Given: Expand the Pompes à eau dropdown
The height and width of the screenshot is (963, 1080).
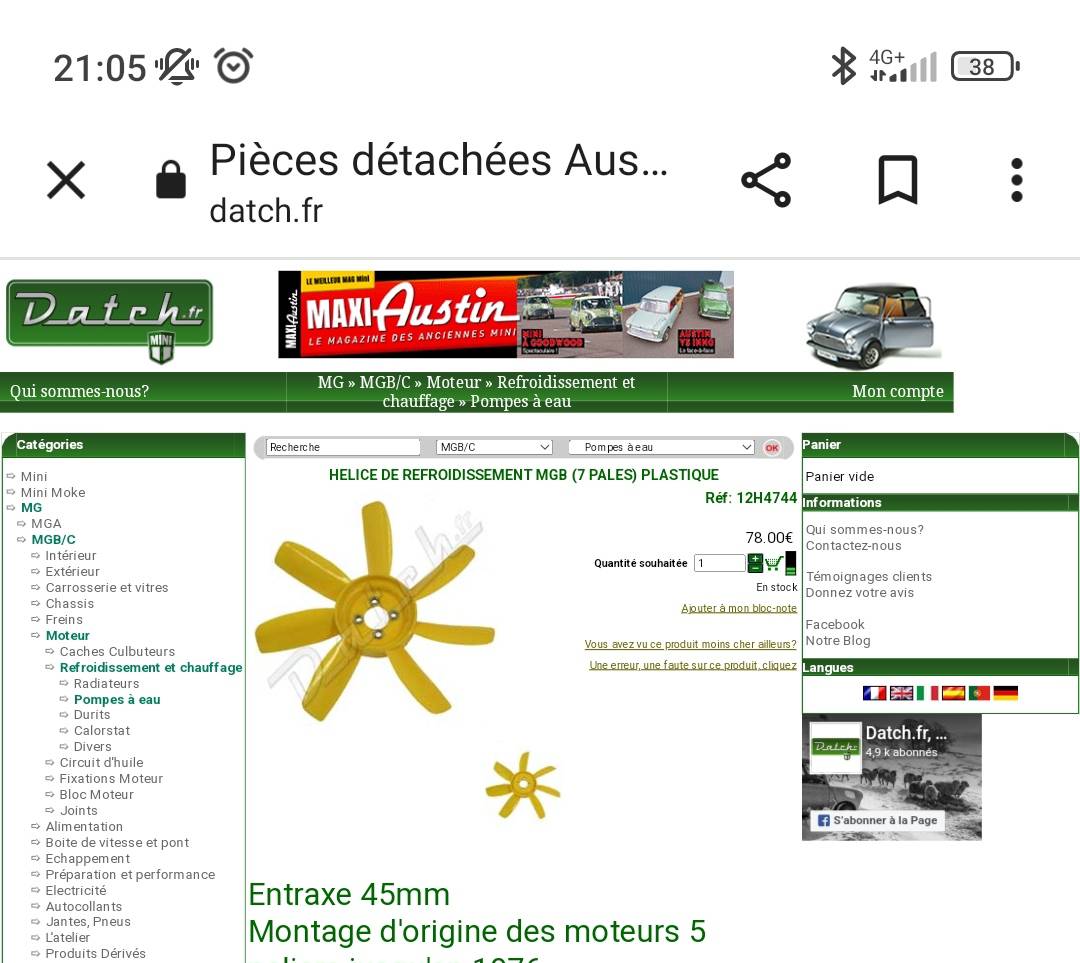Looking at the screenshot, I should 661,447.
